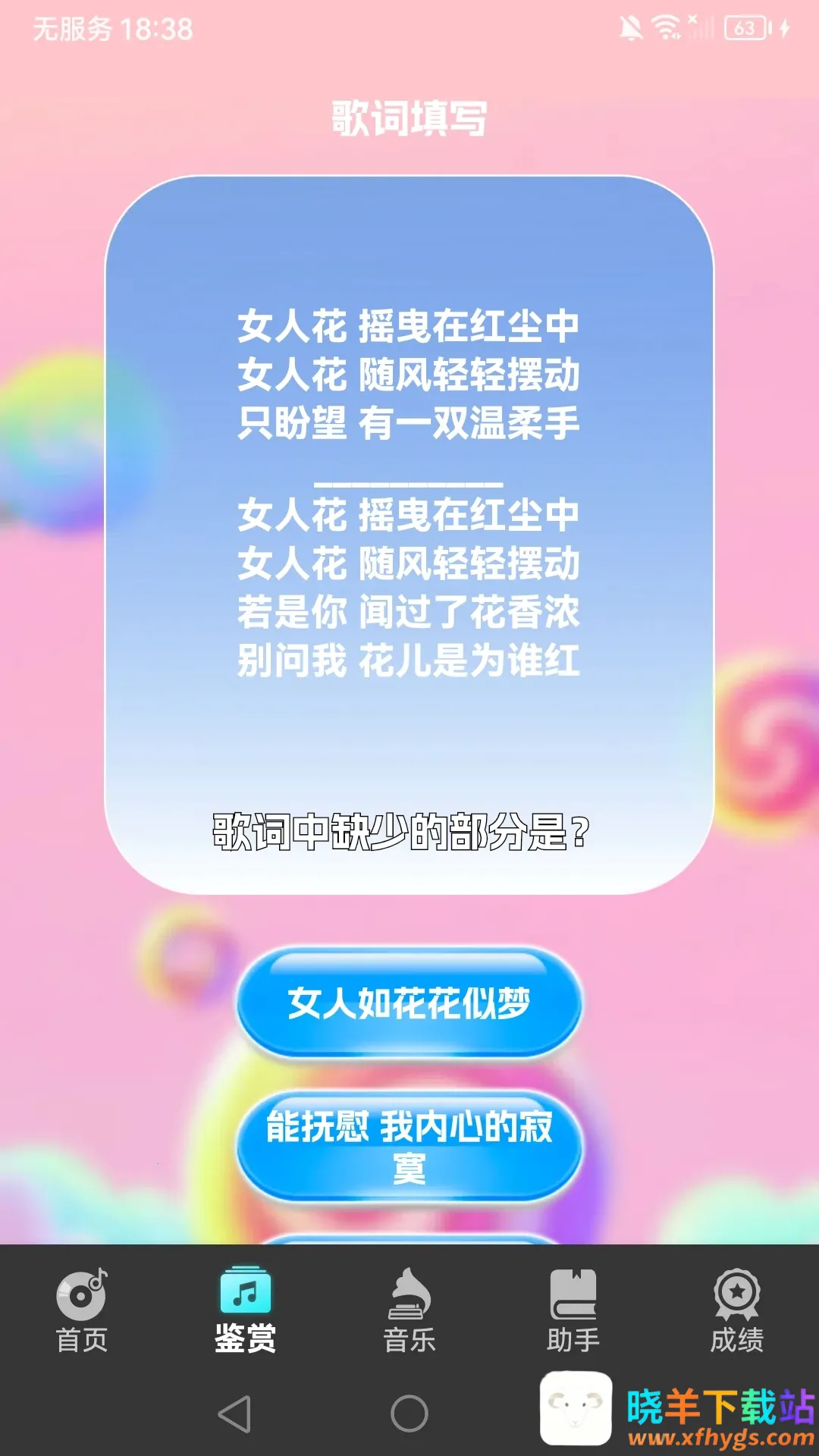Tap the system back button

tap(234, 1414)
